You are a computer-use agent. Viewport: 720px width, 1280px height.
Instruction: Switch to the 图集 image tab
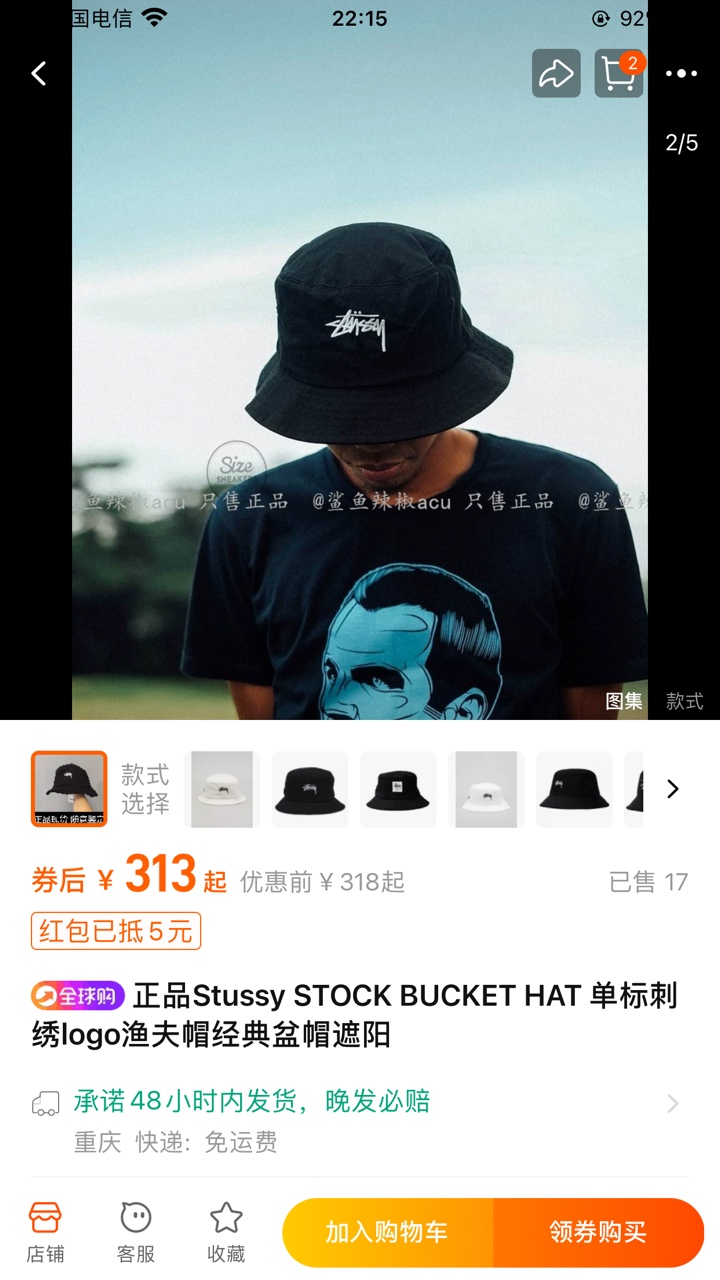[624, 701]
